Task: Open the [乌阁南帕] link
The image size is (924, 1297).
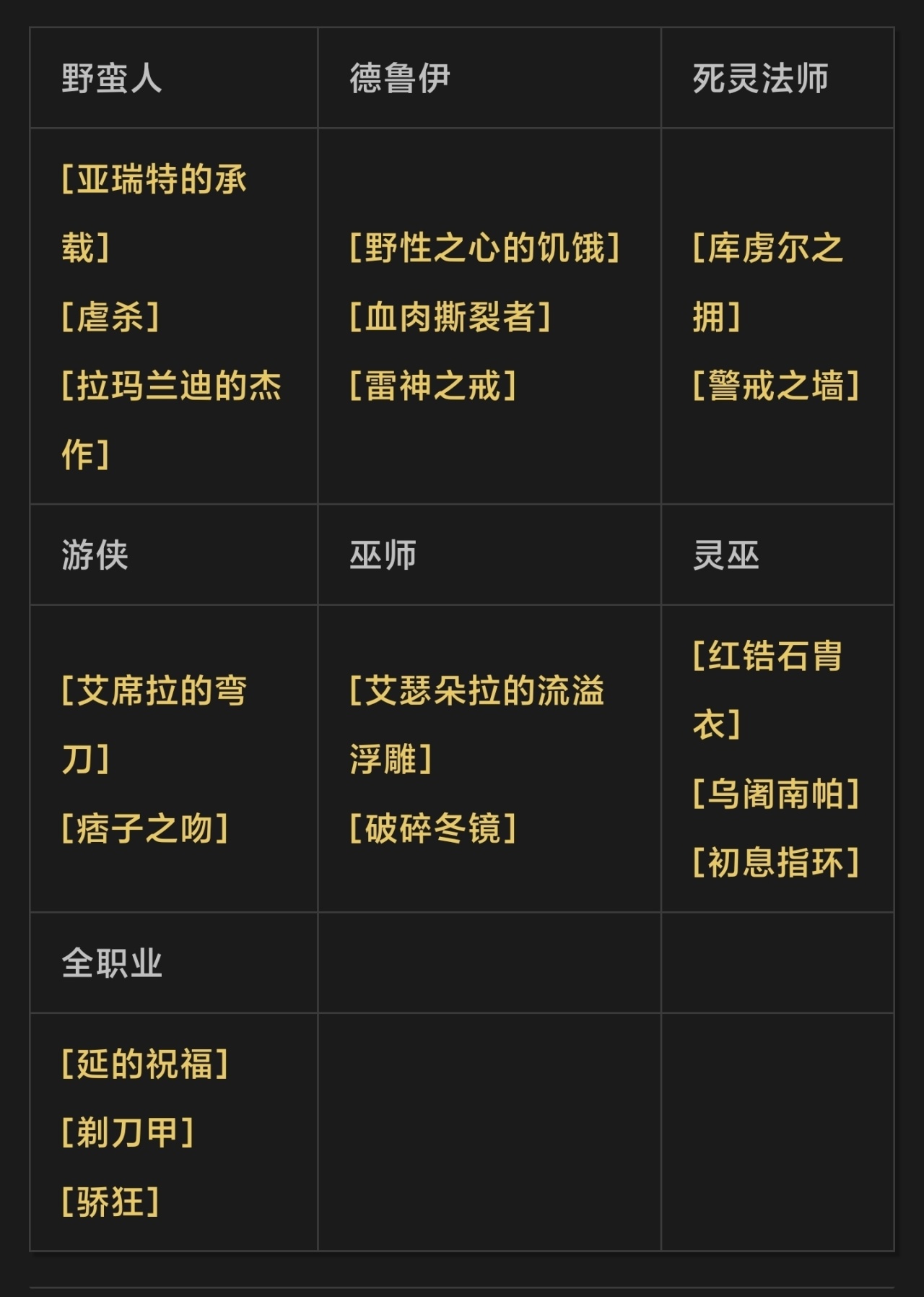Action: pyautogui.click(x=776, y=793)
